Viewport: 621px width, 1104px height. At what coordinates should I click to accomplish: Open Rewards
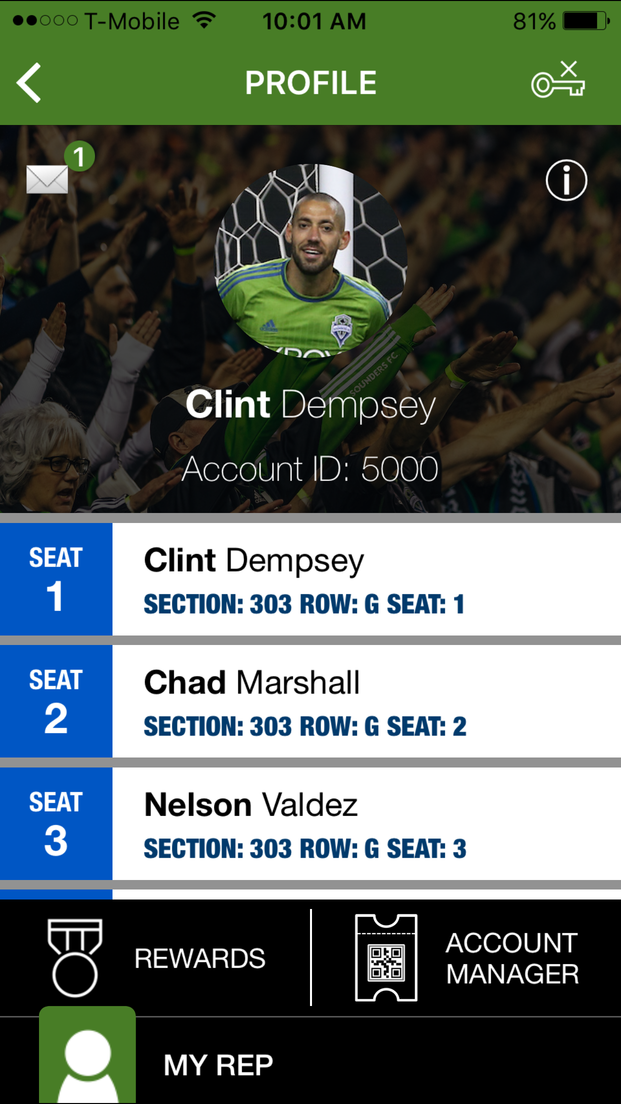click(x=155, y=958)
